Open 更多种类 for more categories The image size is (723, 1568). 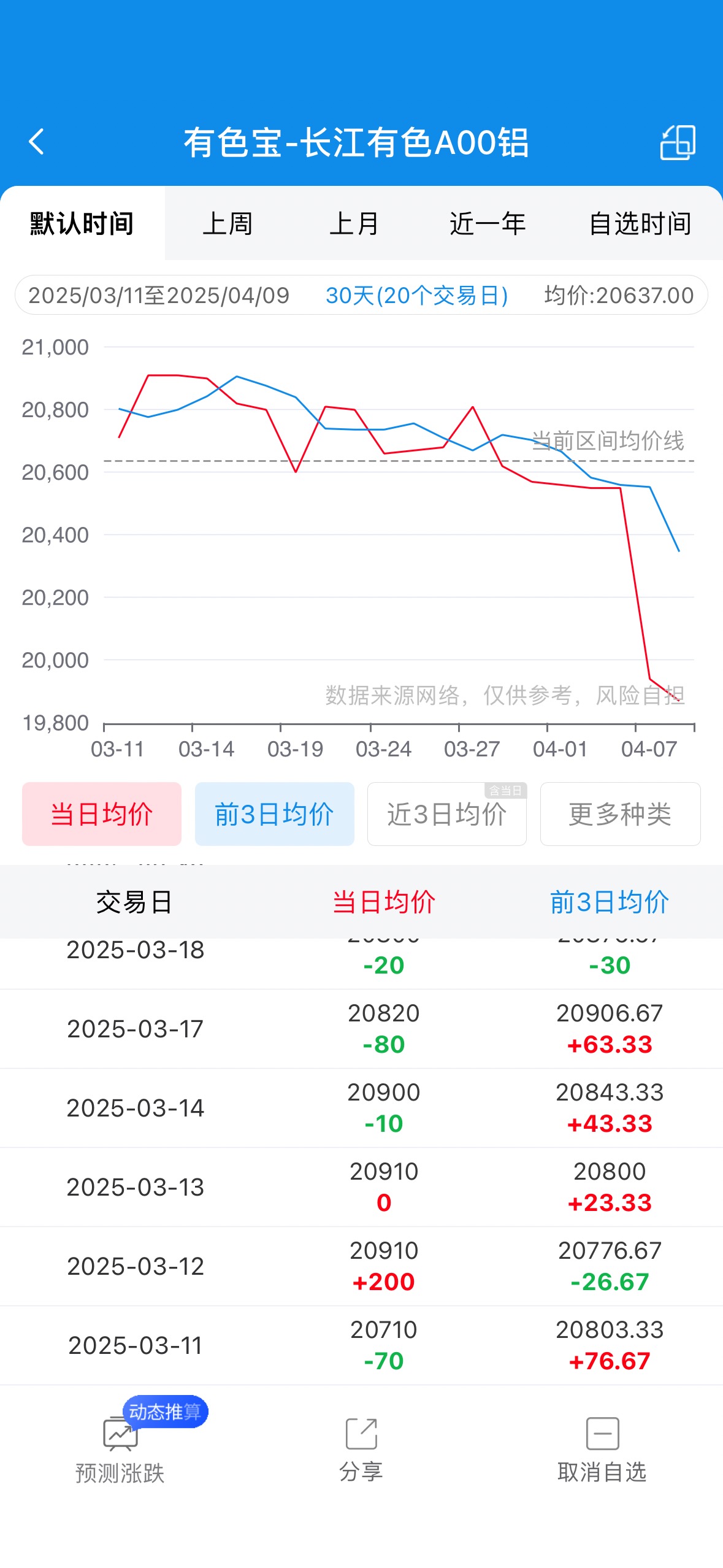[620, 814]
